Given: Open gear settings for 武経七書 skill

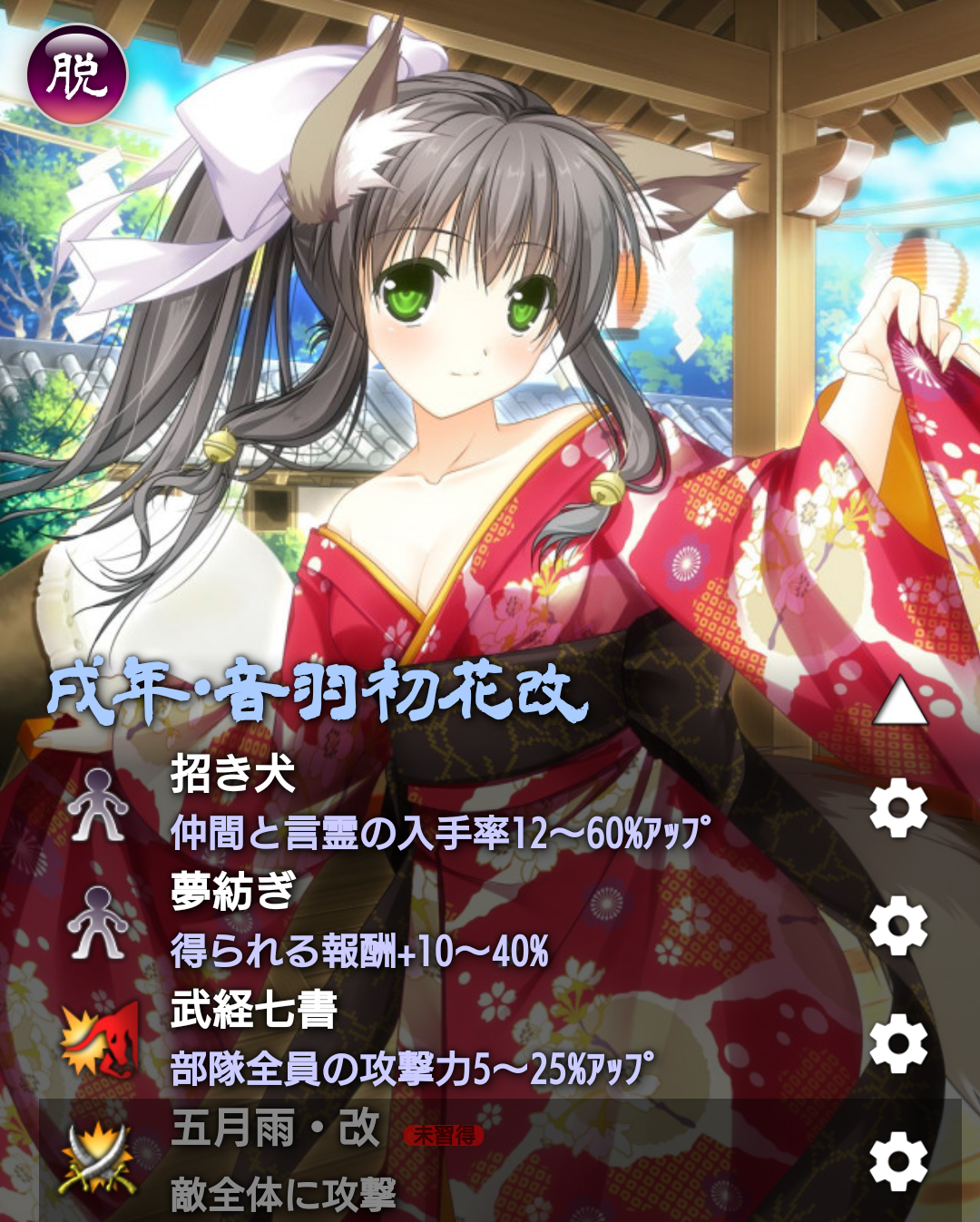Looking at the screenshot, I should [x=898, y=1043].
